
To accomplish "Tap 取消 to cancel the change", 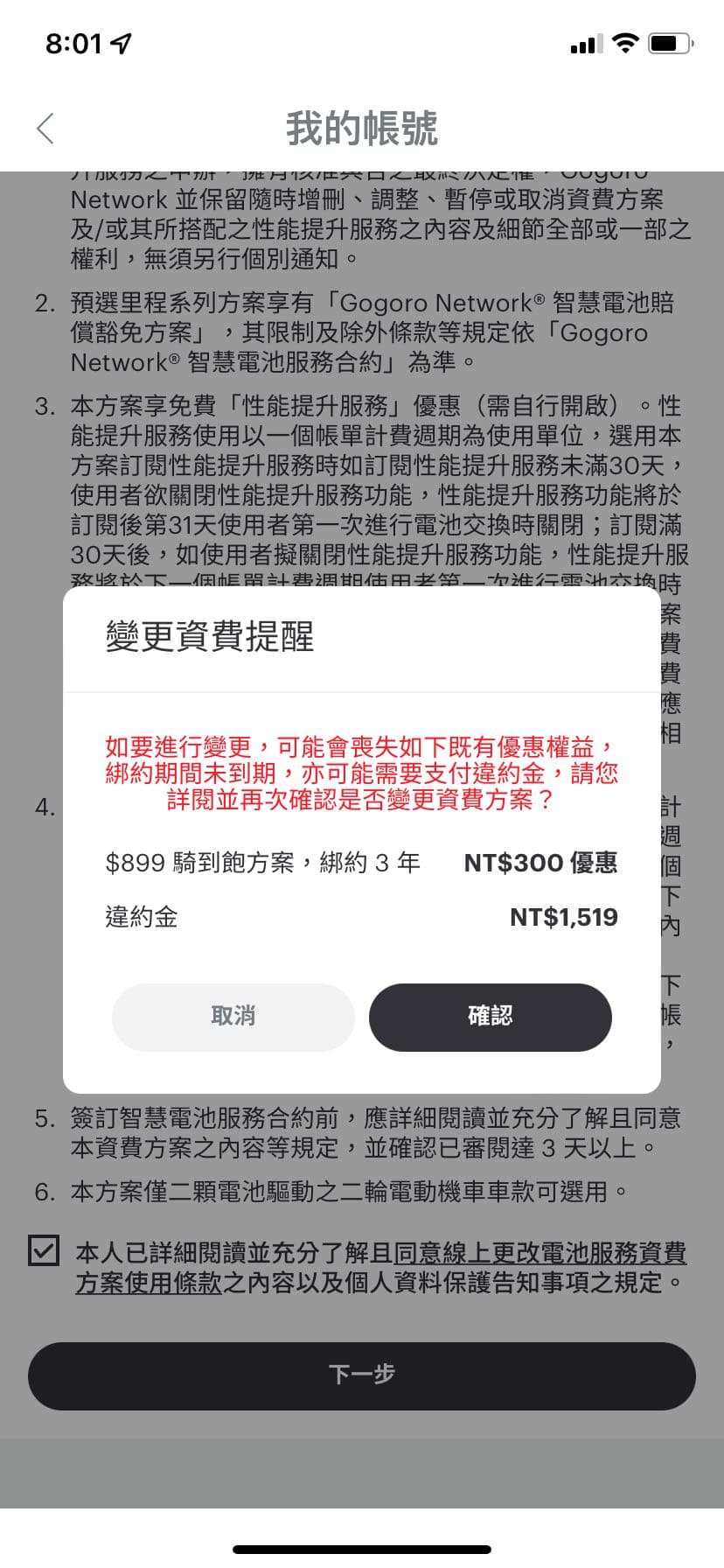I will tap(233, 1017).
